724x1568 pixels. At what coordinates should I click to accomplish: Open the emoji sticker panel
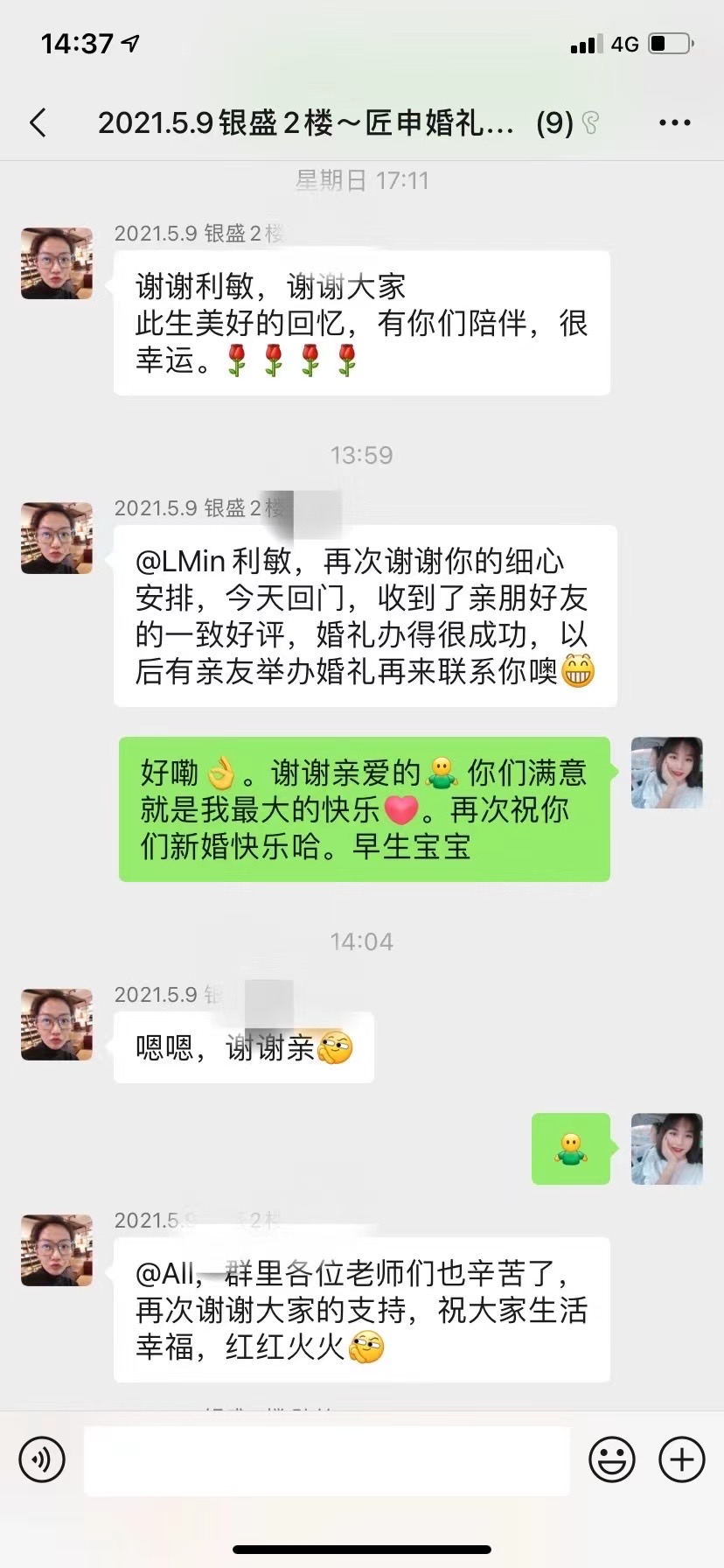[611, 1460]
